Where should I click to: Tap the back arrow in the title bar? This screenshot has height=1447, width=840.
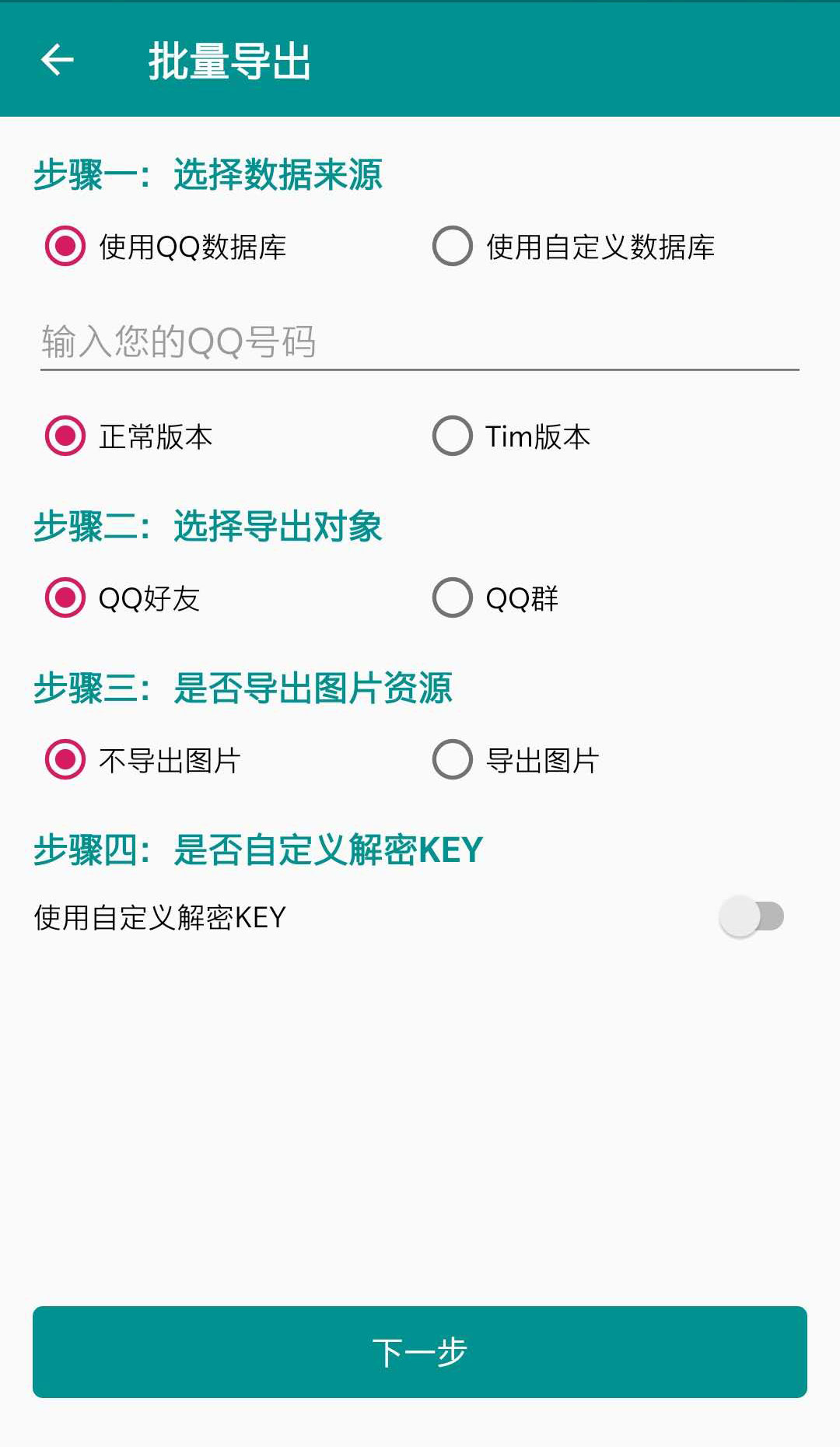click(x=57, y=59)
